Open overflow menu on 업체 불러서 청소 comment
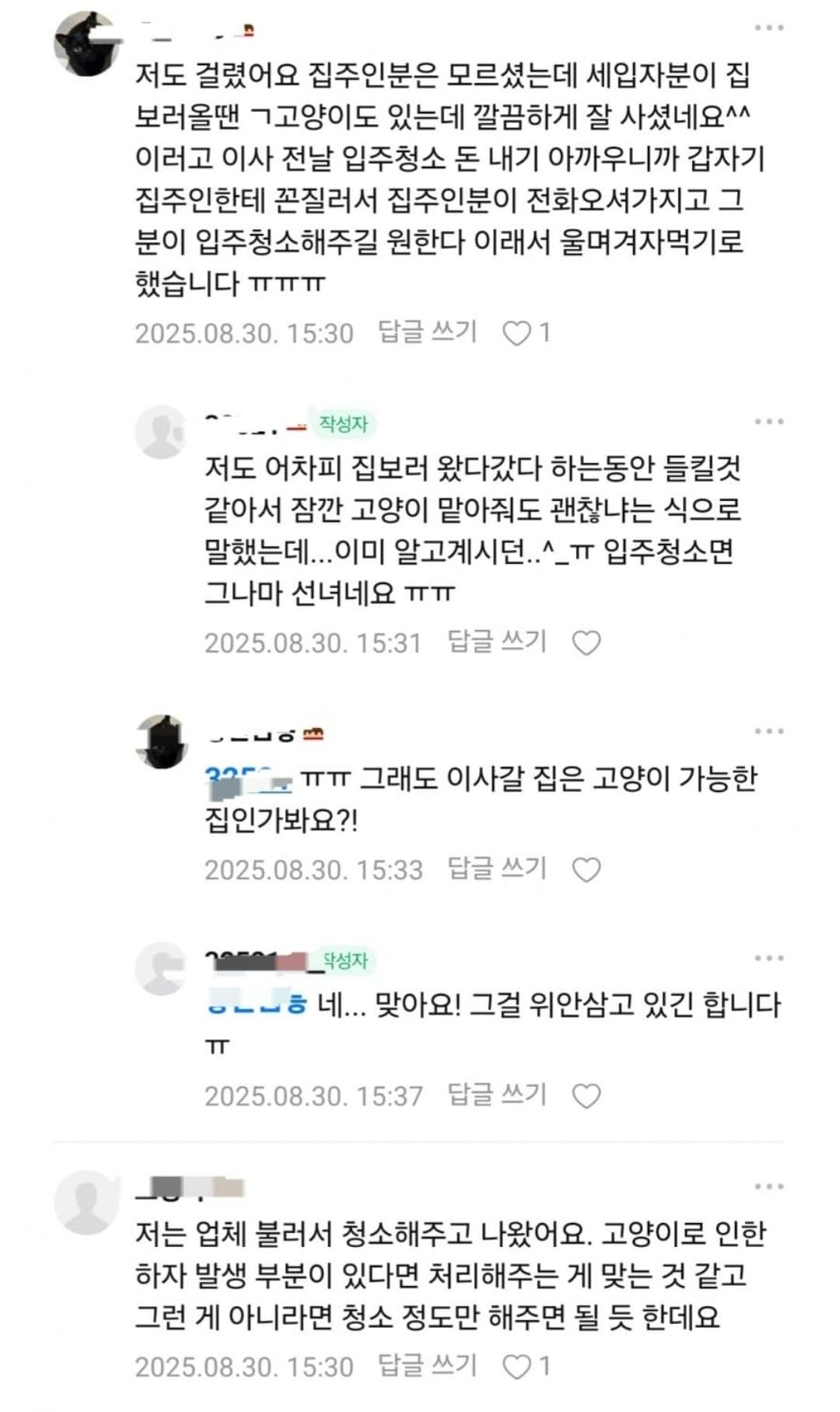840x1412 pixels. [x=768, y=1186]
